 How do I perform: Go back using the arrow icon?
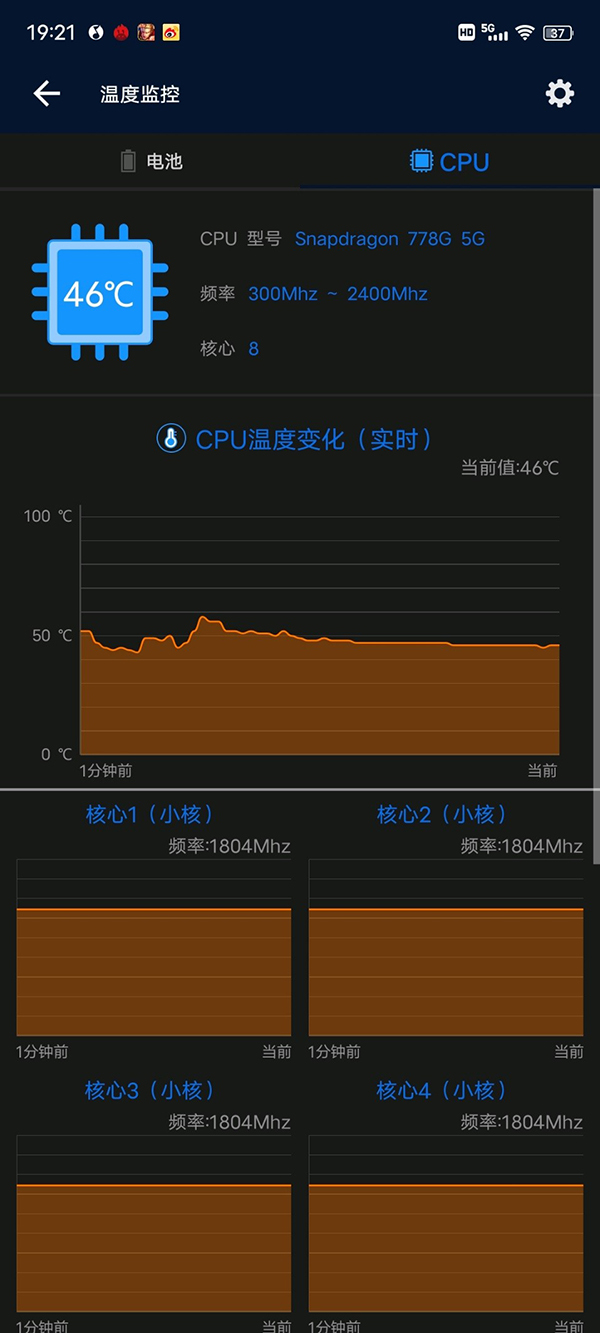click(x=47, y=94)
